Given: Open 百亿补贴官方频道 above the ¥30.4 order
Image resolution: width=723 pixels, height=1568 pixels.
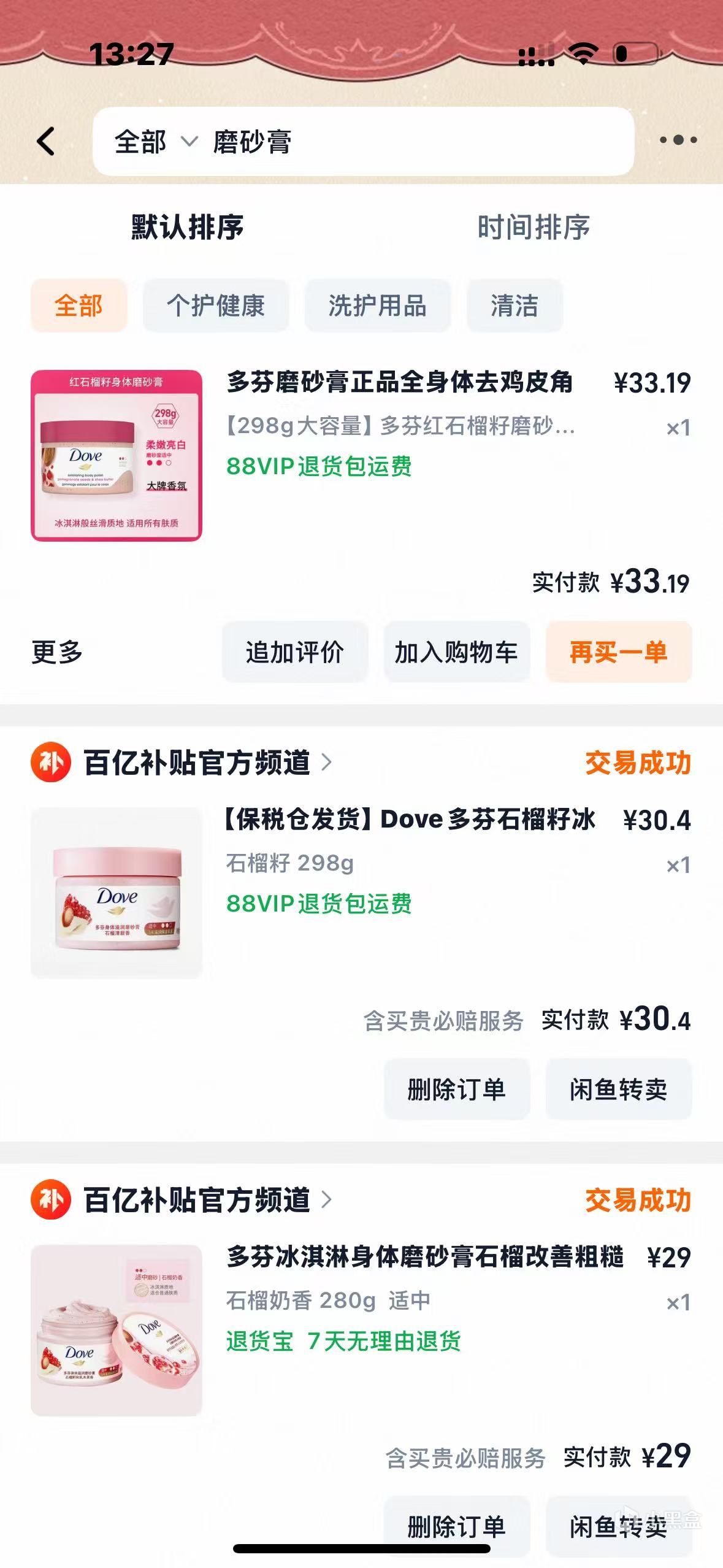Looking at the screenshot, I should click(x=196, y=763).
